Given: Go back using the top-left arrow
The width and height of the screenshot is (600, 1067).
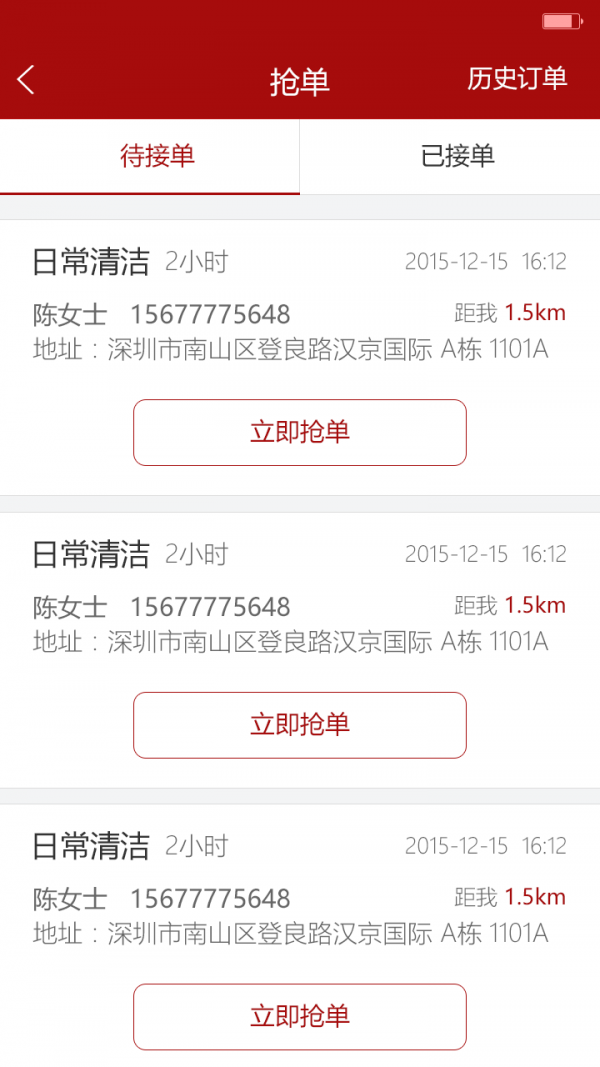Looking at the screenshot, I should 26,80.
